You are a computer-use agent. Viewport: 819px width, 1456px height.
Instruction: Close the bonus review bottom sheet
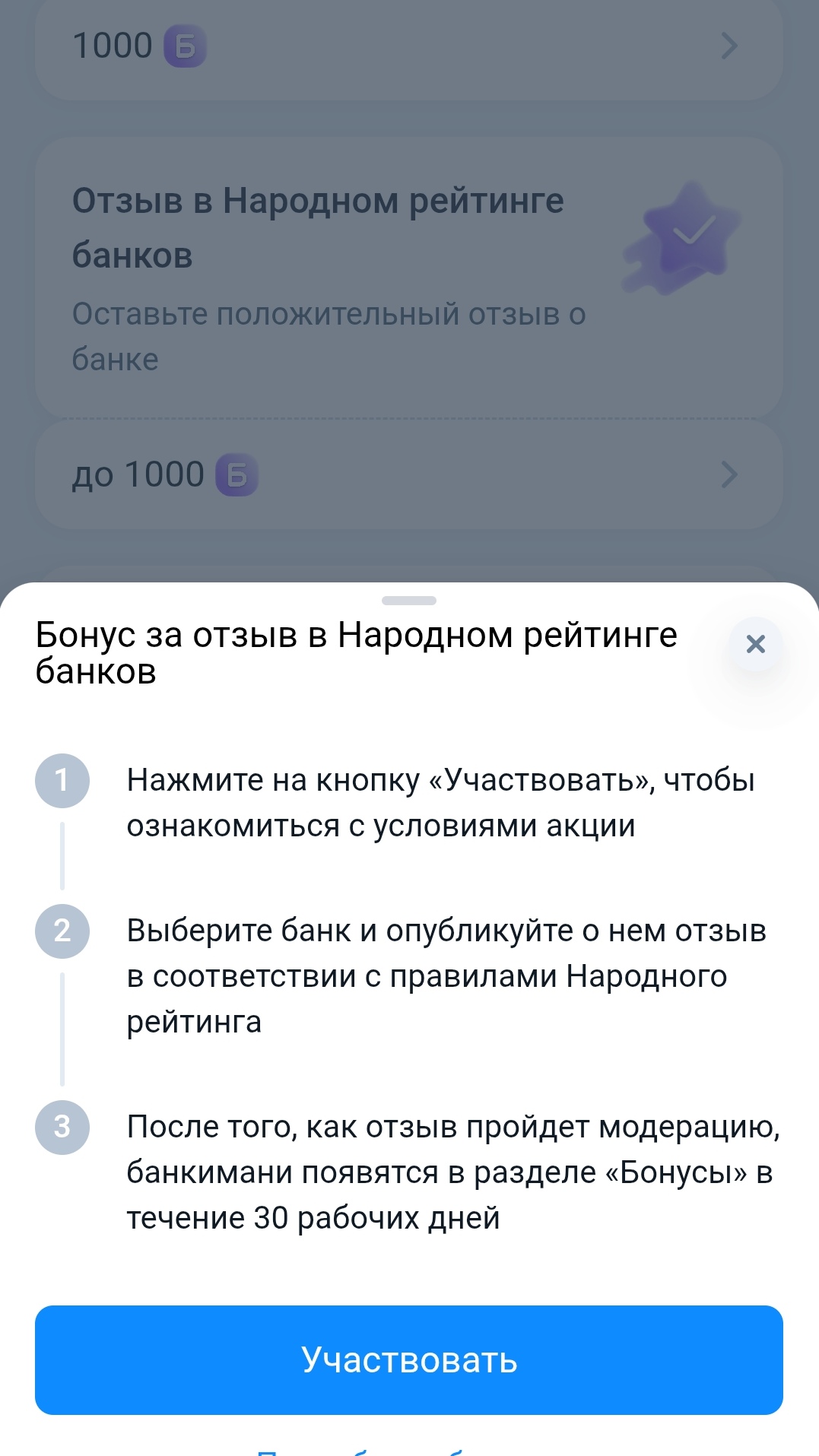click(x=755, y=644)
